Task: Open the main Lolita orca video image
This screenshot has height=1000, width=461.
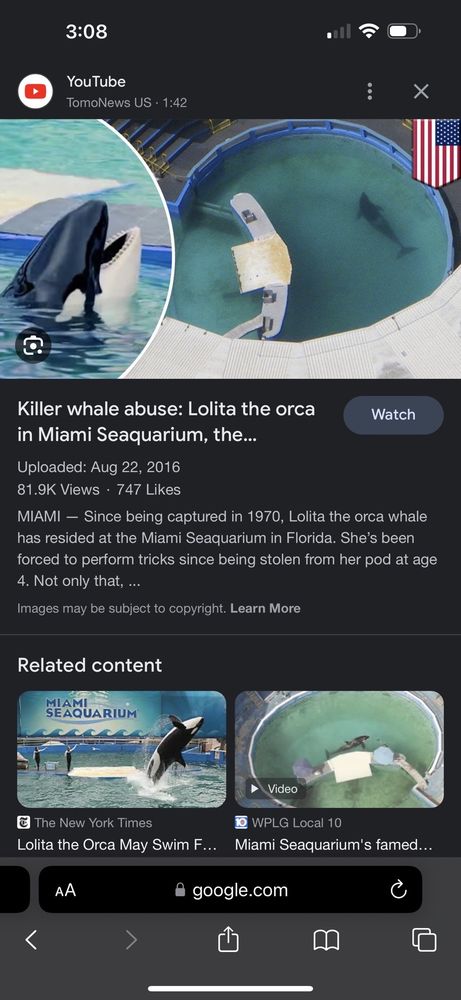Action: point(230,249)
